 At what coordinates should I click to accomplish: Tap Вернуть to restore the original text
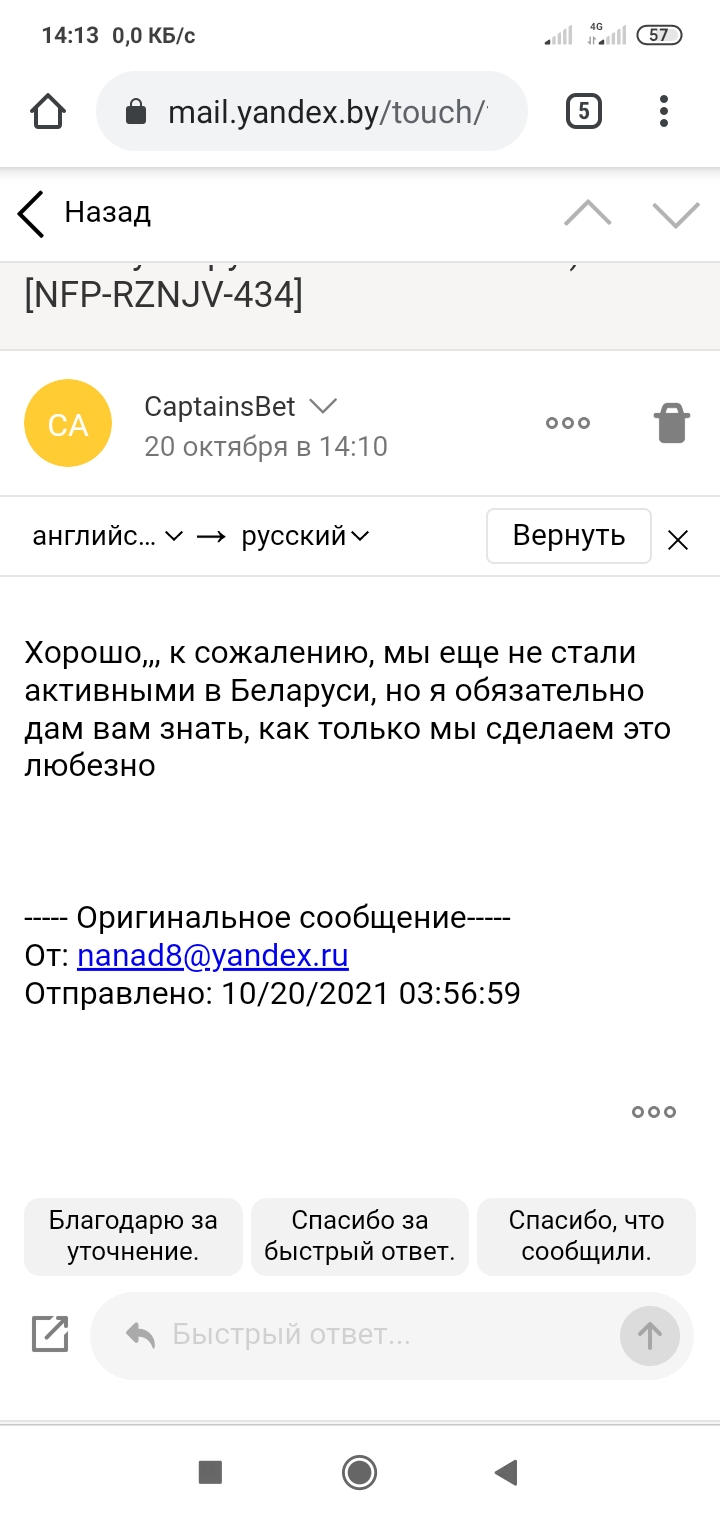pyautogui.click(x=568, y=536)
